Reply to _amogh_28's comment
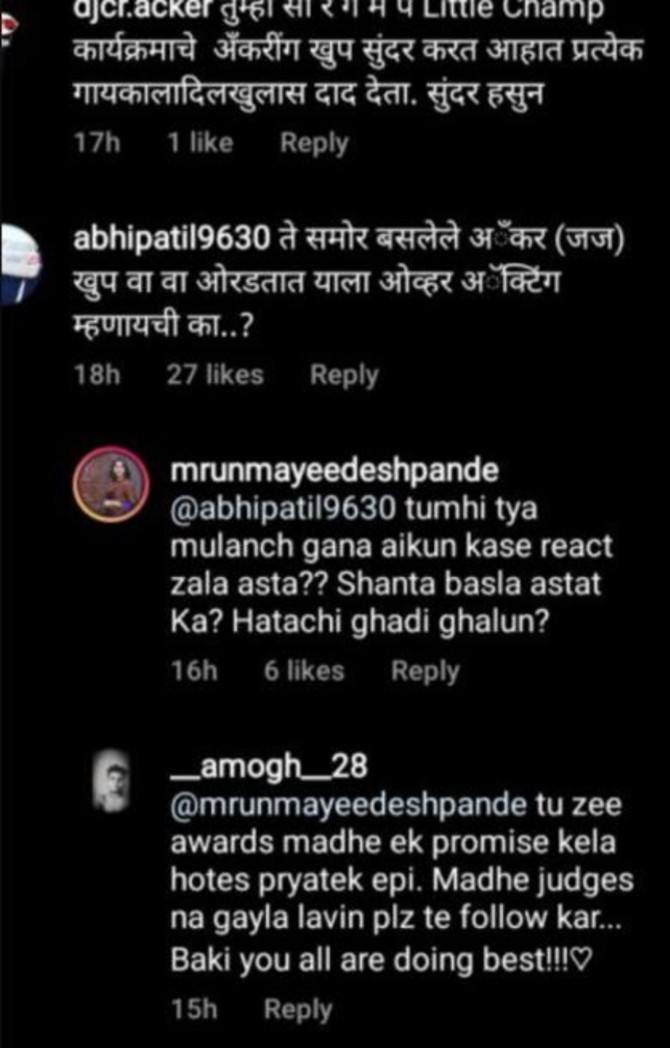 (297, 1010)
